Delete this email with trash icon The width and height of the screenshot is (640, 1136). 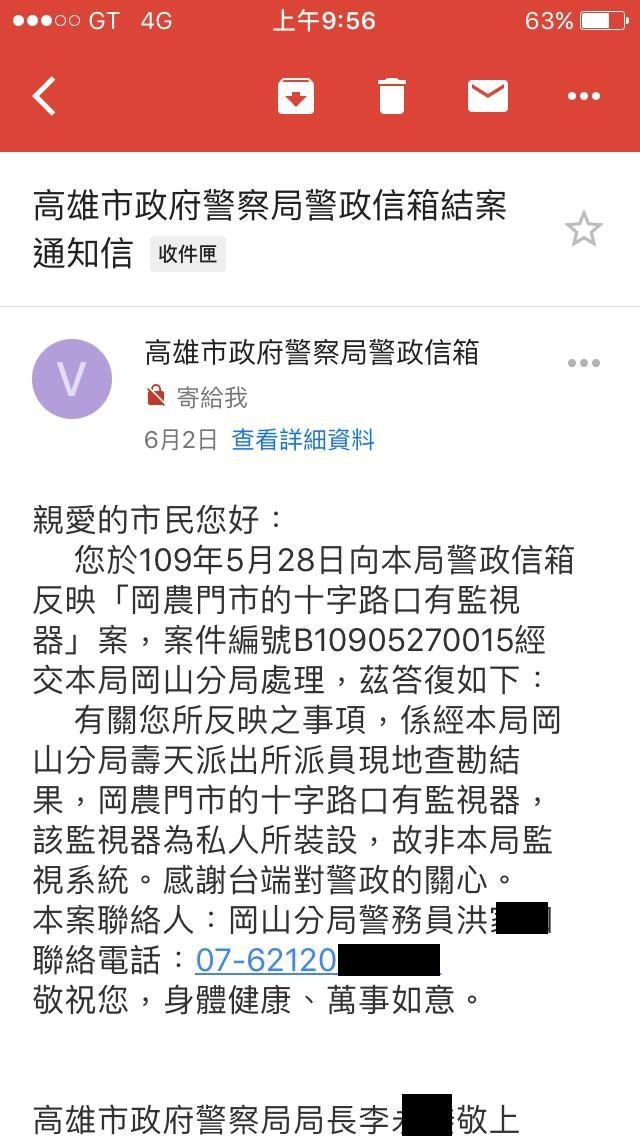coord(391,96)
